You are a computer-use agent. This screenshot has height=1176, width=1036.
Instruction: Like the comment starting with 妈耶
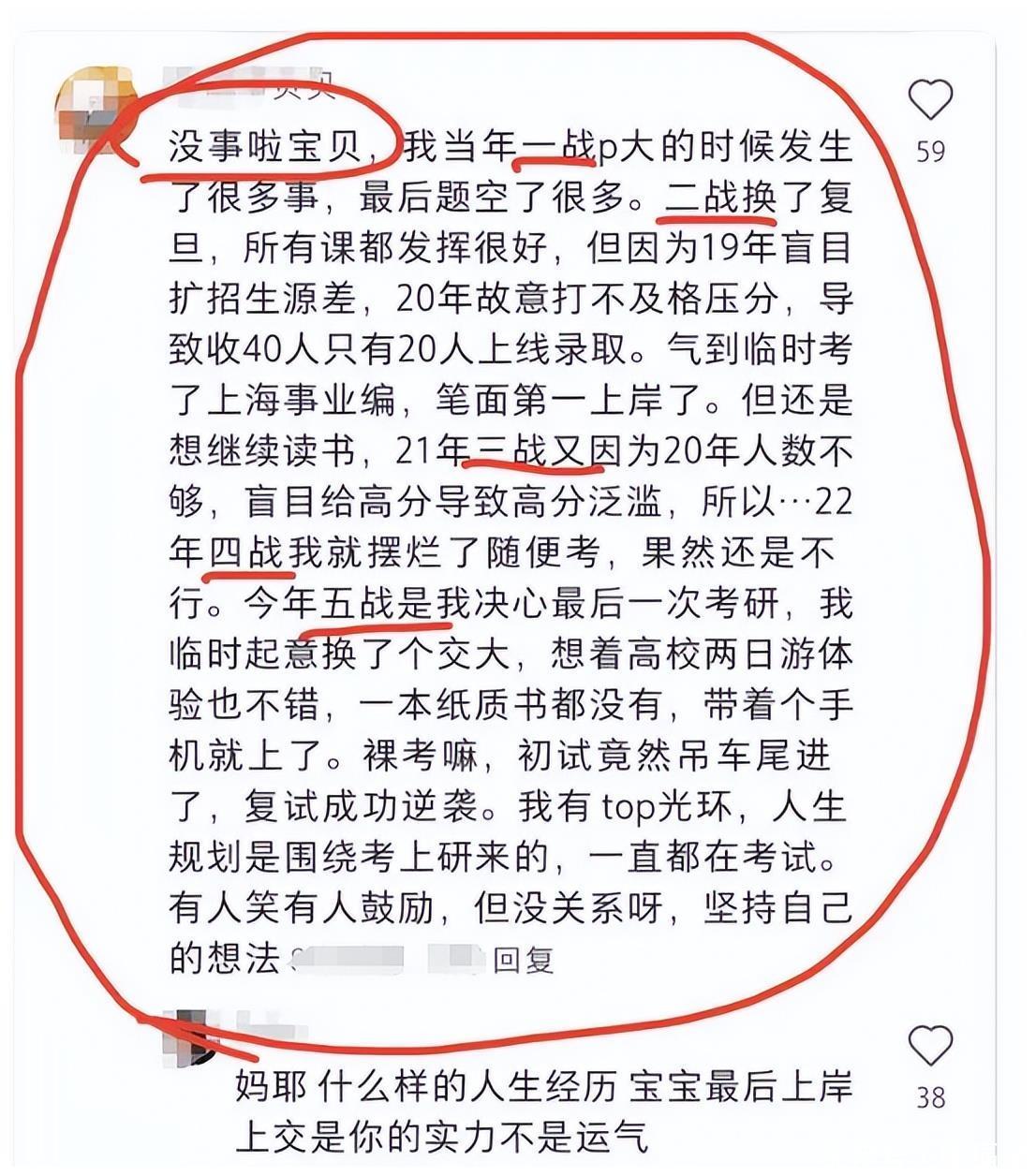pos(929,1046)
